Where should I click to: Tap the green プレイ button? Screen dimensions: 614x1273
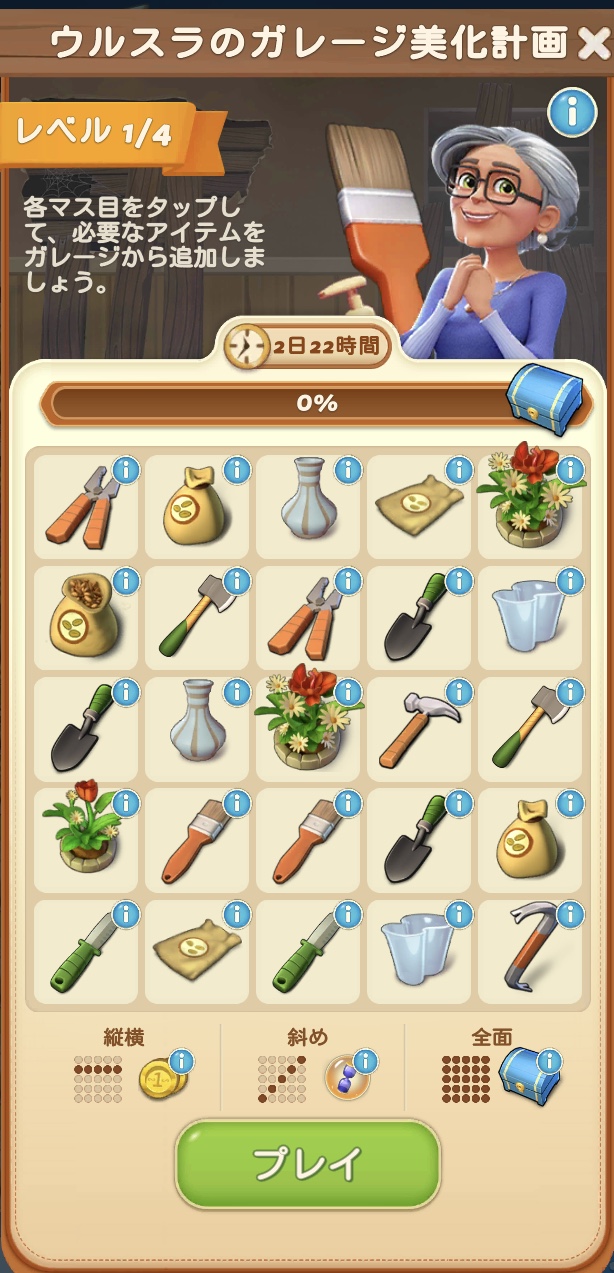coord(308,1163)
